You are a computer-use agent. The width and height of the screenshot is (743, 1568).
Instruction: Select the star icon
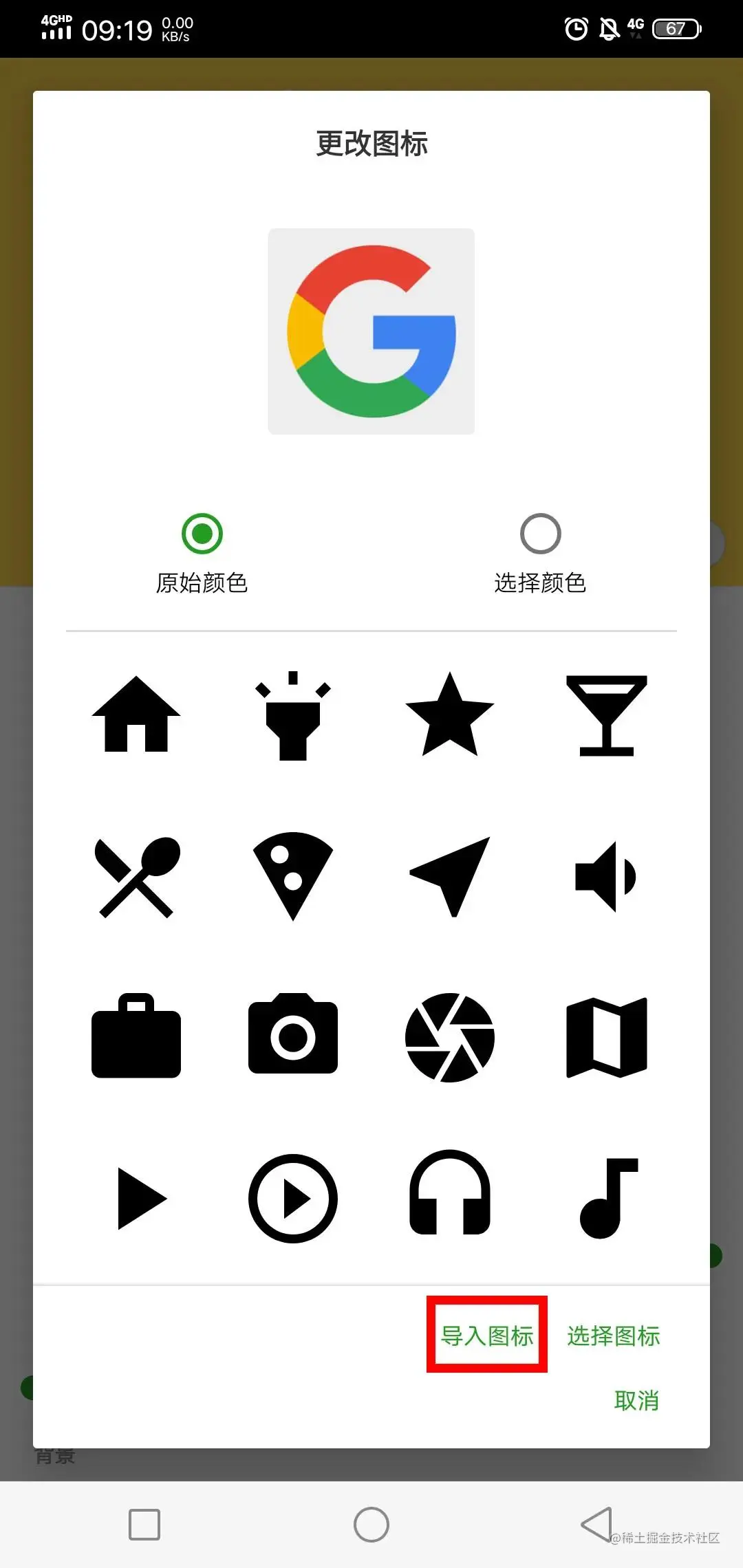click(x=450, y=715)
